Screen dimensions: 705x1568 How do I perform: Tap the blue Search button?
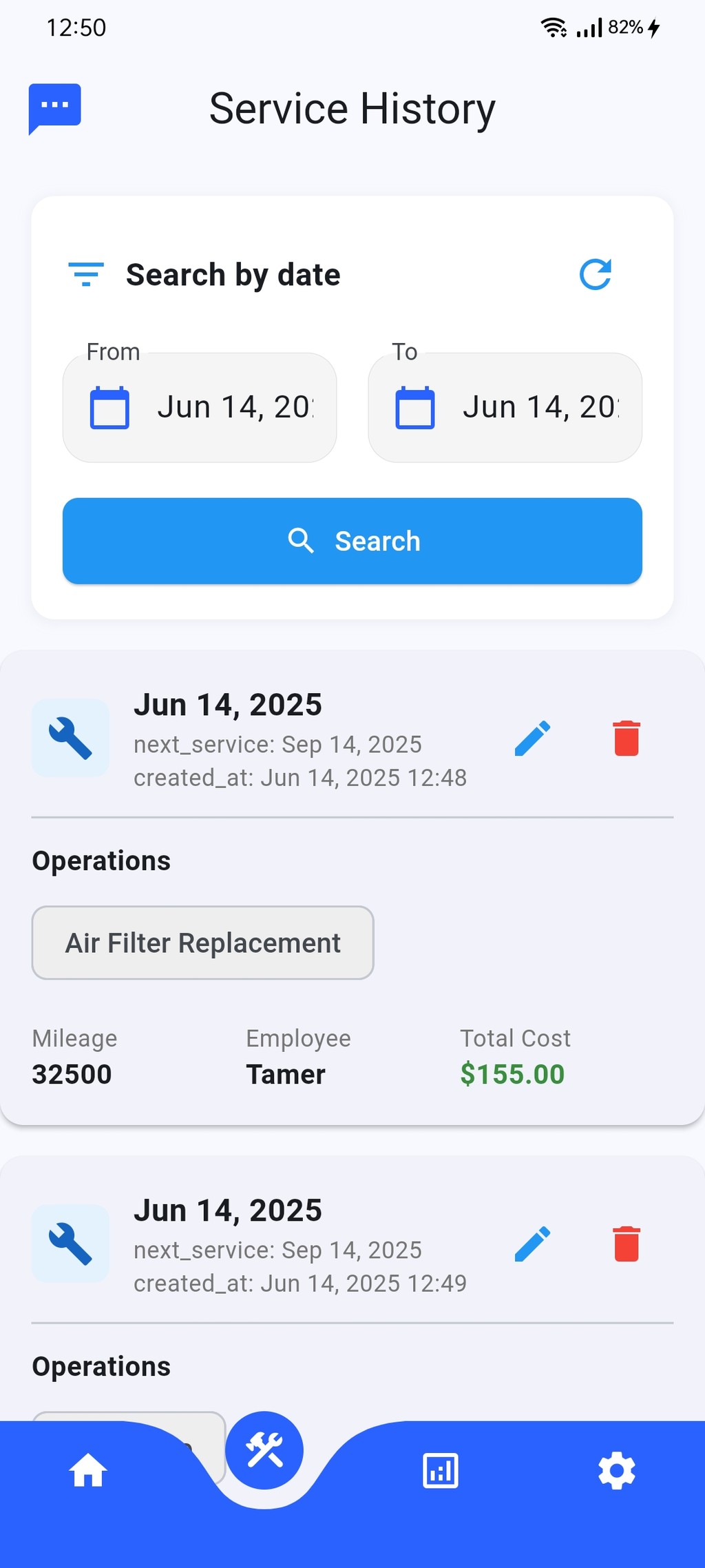pos(352,541)
